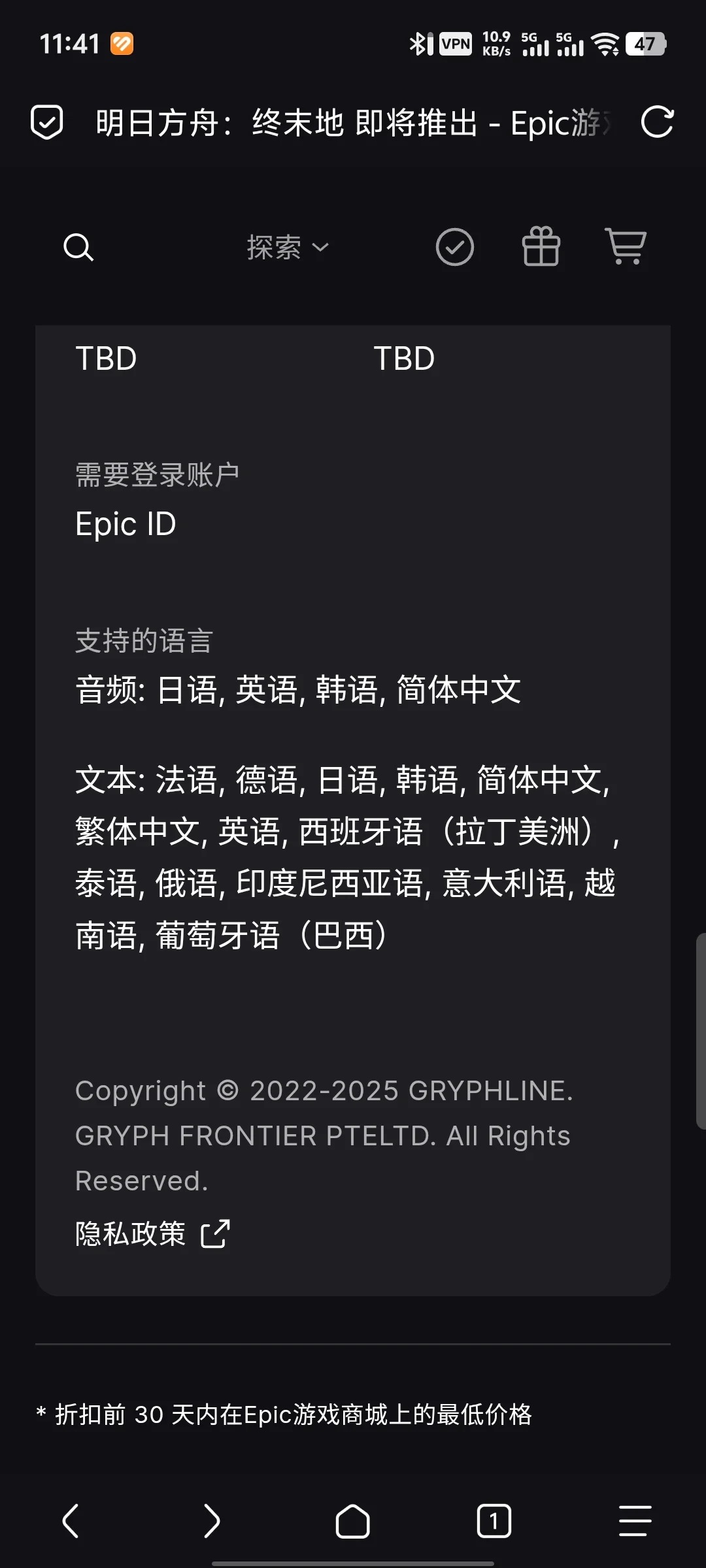Open the Epic store search

click(x=78, y=248)
